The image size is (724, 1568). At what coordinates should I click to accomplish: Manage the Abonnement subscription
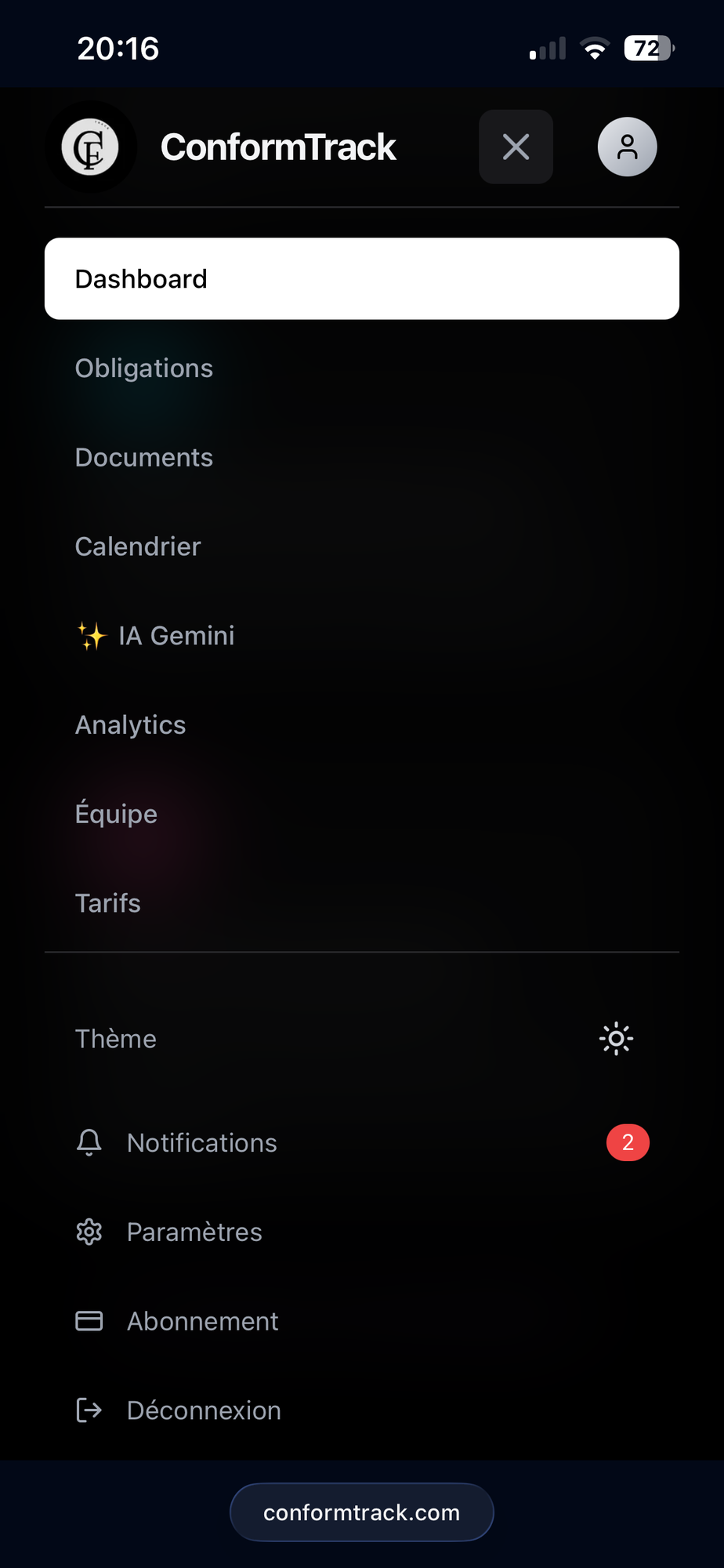point(202,1322)
